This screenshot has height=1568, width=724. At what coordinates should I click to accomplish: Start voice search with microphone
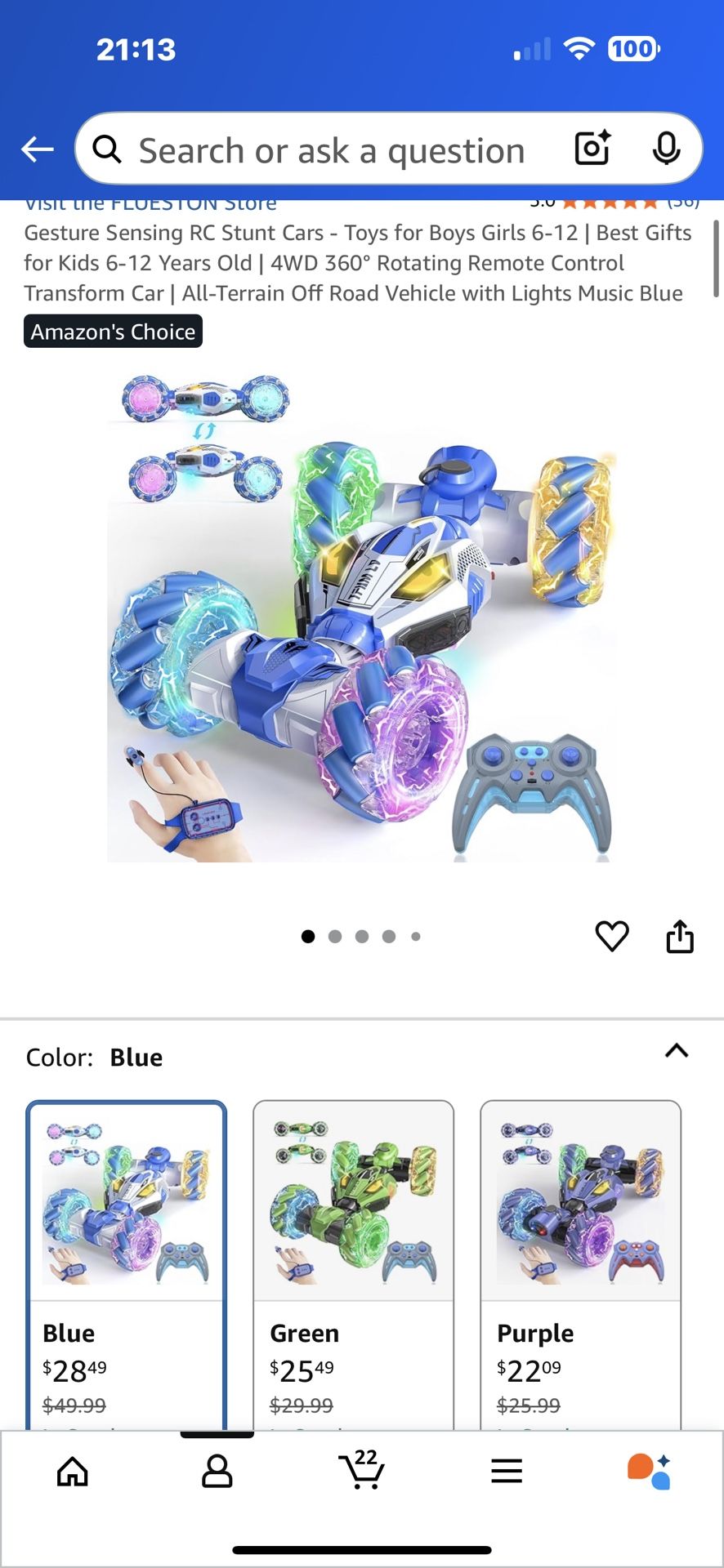click(666, 149)
